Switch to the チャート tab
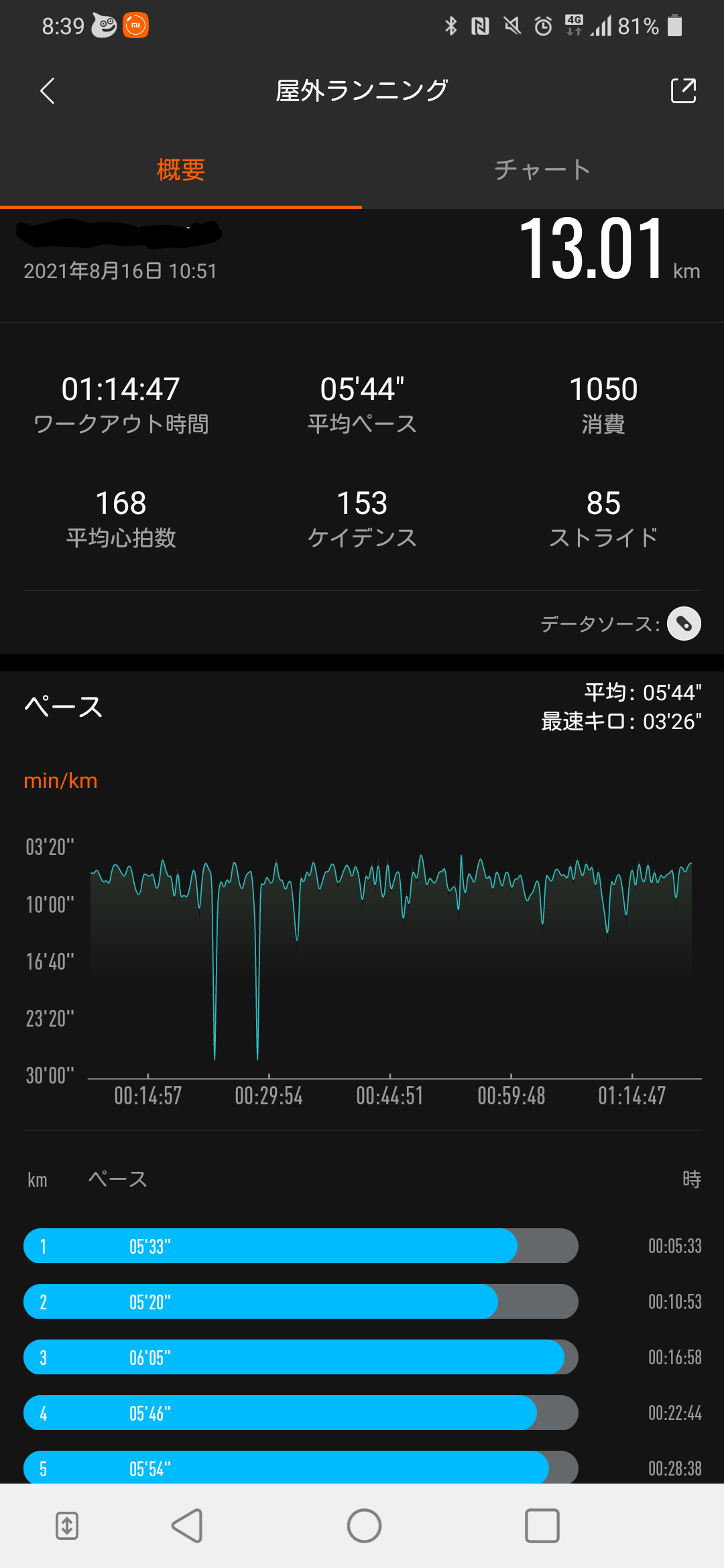Screen dimensions: 724x1568 pyautogui.click(x=542, y=170)
